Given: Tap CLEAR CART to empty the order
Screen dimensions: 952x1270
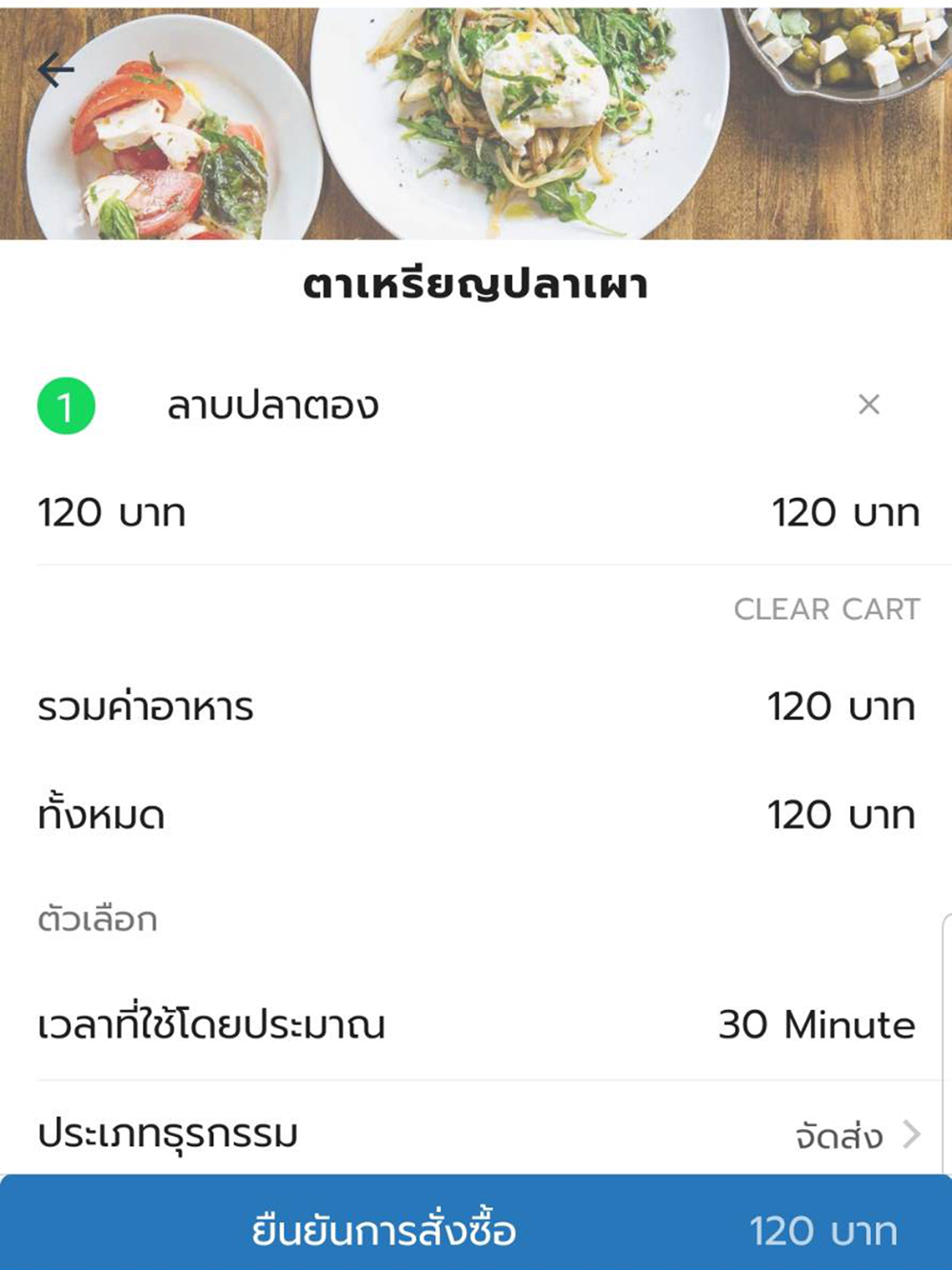Looking at the screenshot, I should tap(826, 609).
